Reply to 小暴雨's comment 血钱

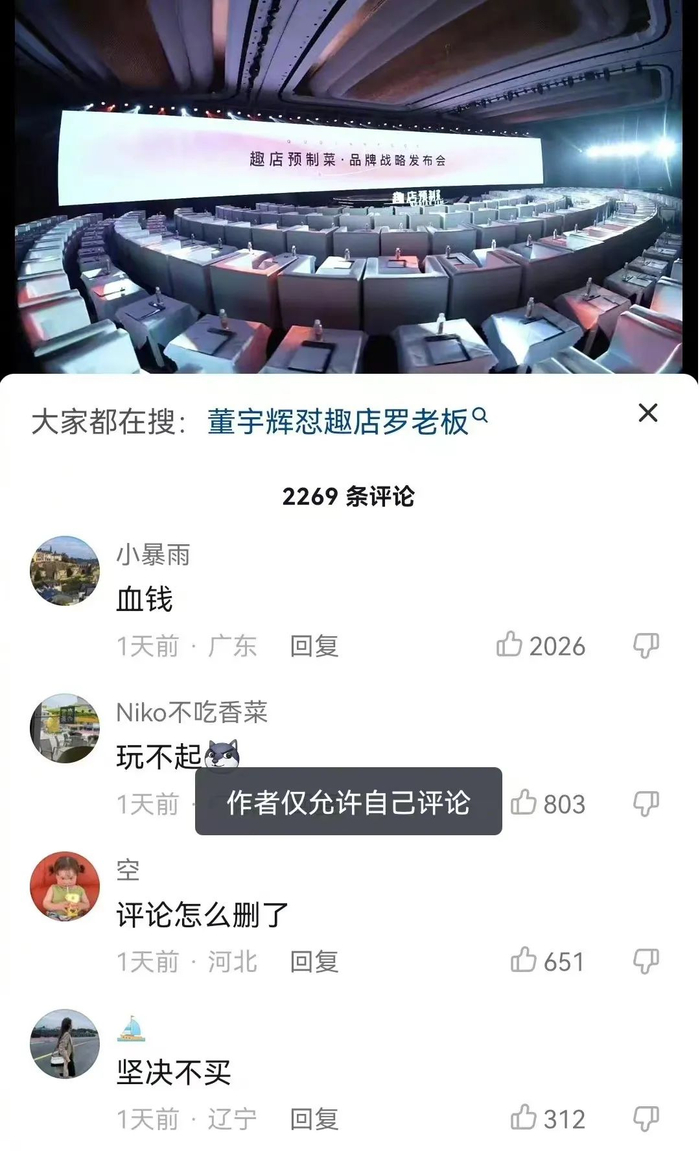[x=314, y=646]
